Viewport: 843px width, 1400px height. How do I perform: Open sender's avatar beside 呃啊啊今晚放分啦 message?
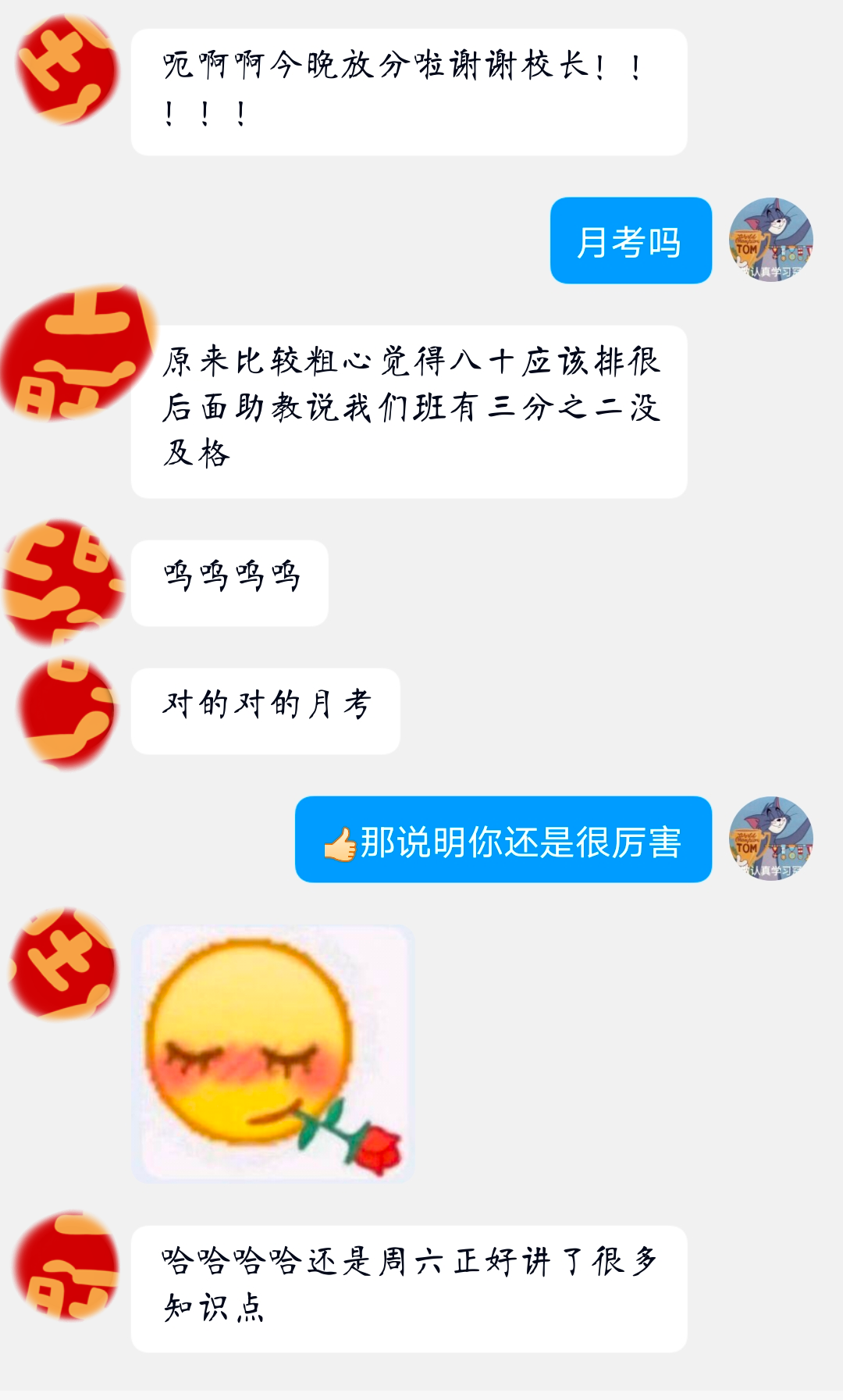pyautogui.click(x=67, y=70)
